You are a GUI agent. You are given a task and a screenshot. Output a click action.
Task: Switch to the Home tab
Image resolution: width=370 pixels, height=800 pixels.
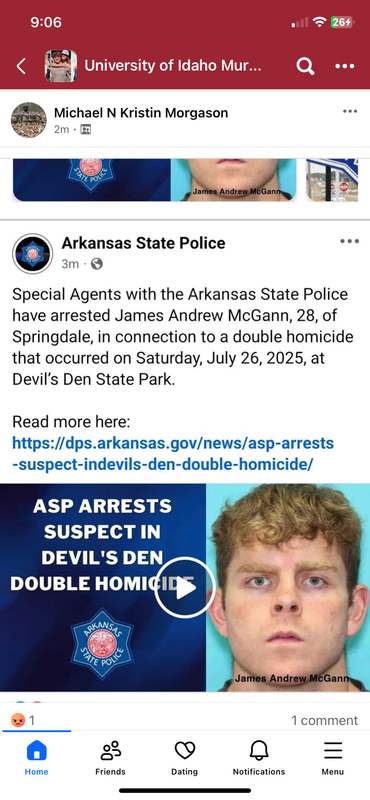(x=36, y=758)
